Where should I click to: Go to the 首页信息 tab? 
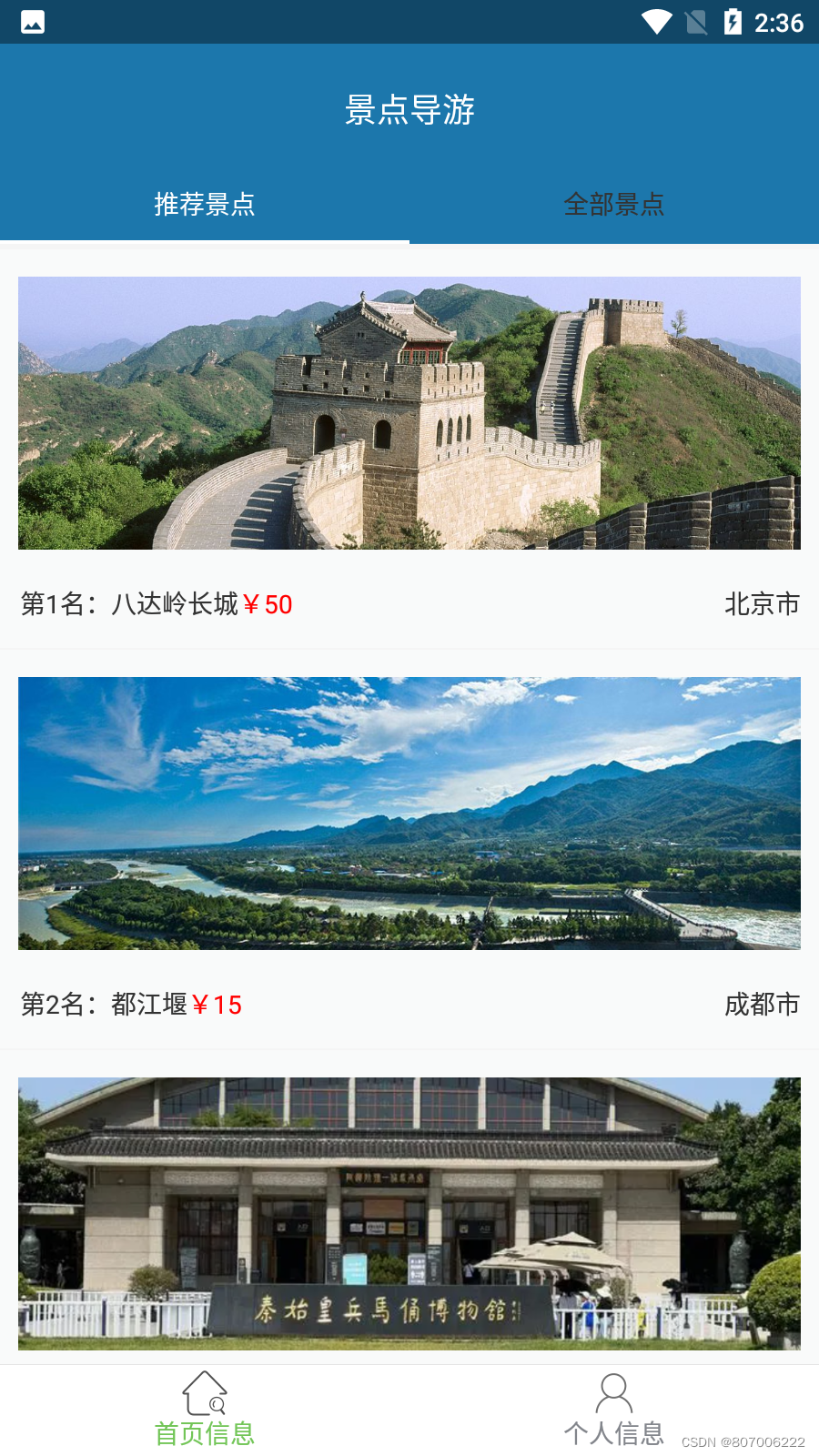[x=205, y=1410]
